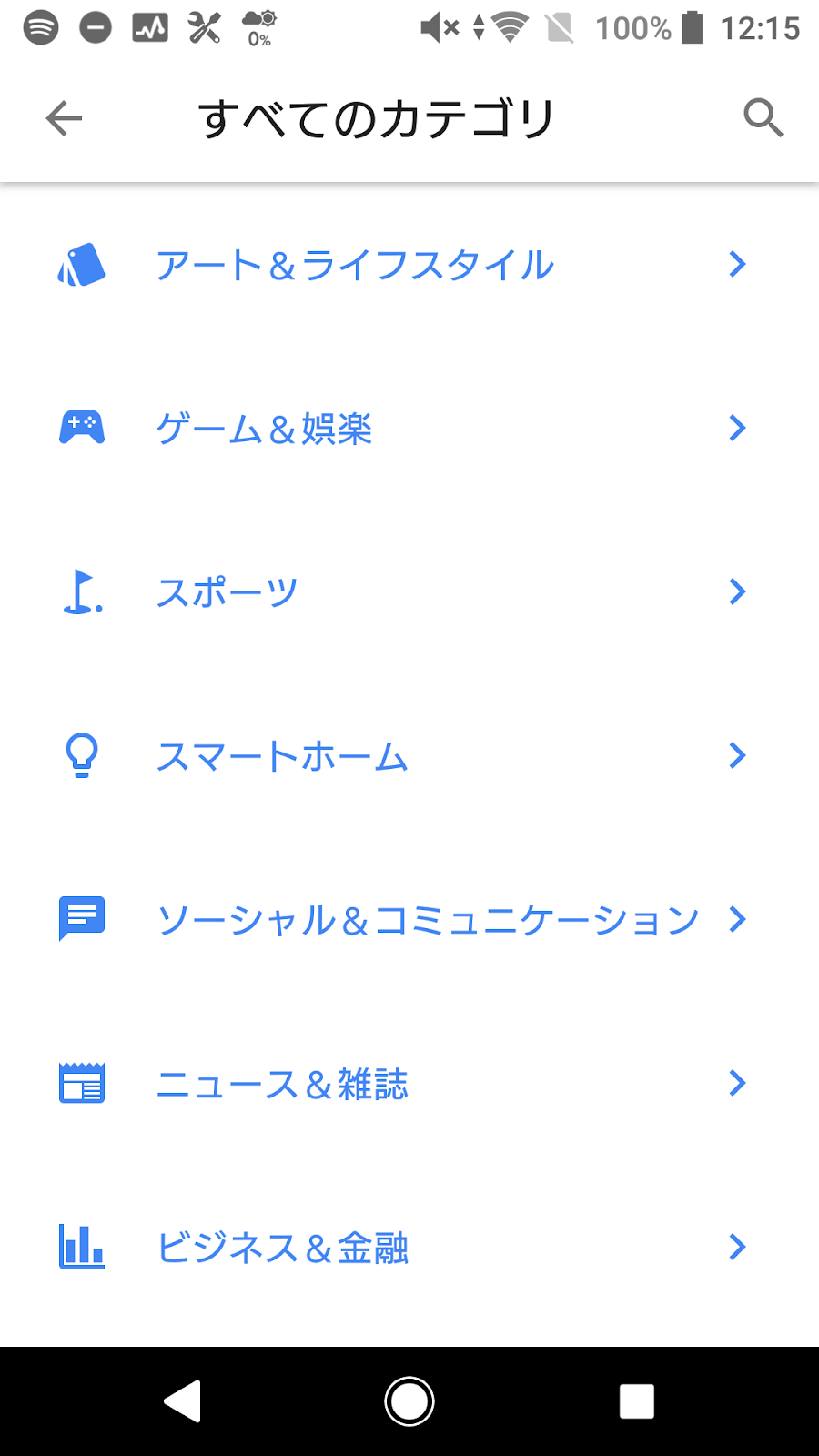This screenshot has height=1456, width=819.
Task: Go back using the app bar arrow
Action: pyautogui.click(x=64, y=118)
